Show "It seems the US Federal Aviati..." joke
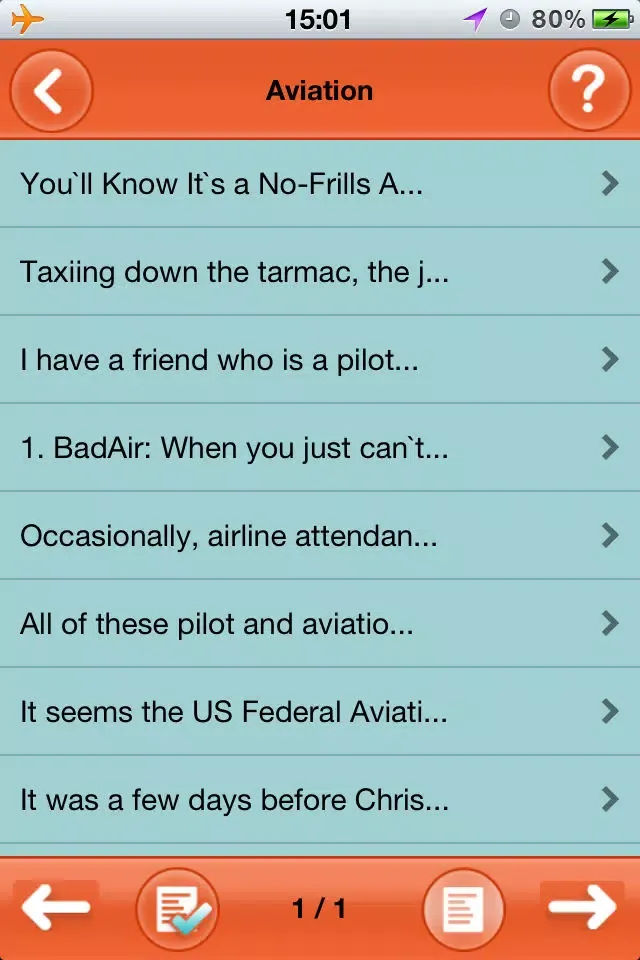The width and height of the screenshot is (640, 960). click(320, 712)
